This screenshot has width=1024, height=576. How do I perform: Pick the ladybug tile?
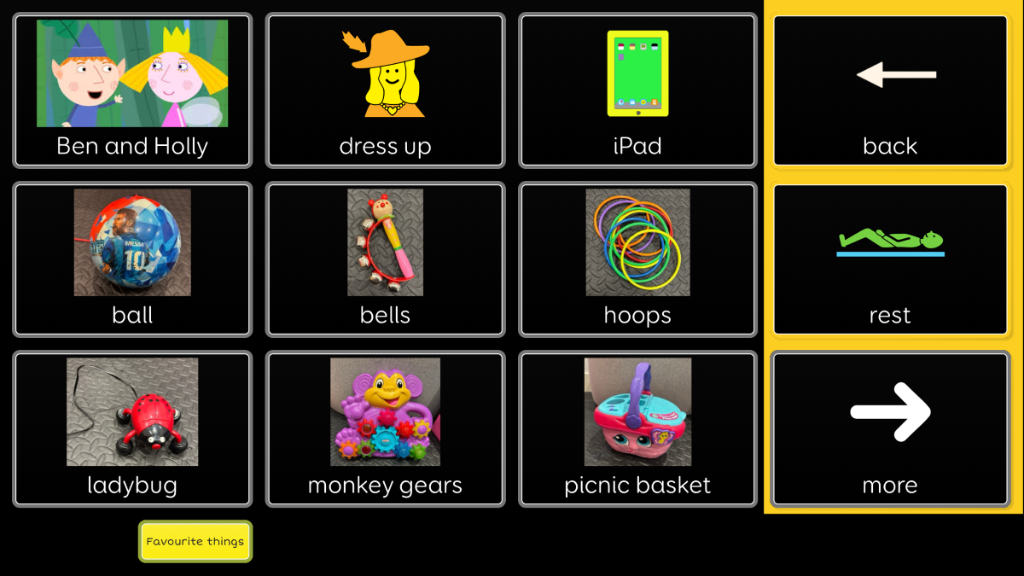coord(132,428)
